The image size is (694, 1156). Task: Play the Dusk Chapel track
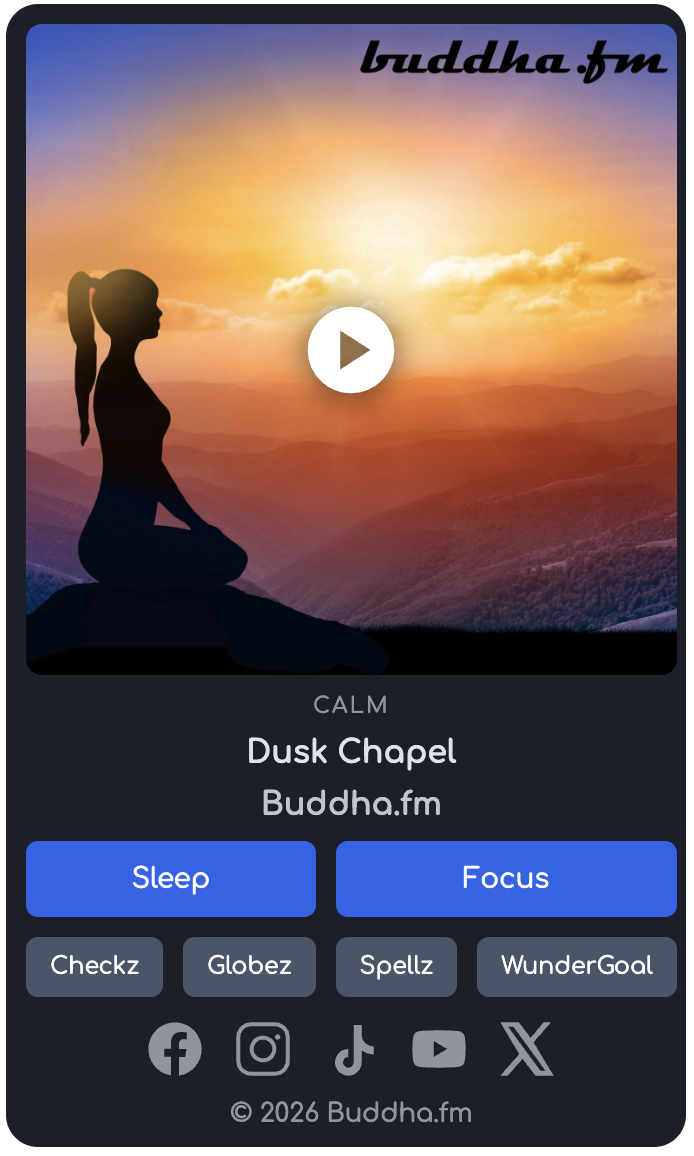[351, 350]
